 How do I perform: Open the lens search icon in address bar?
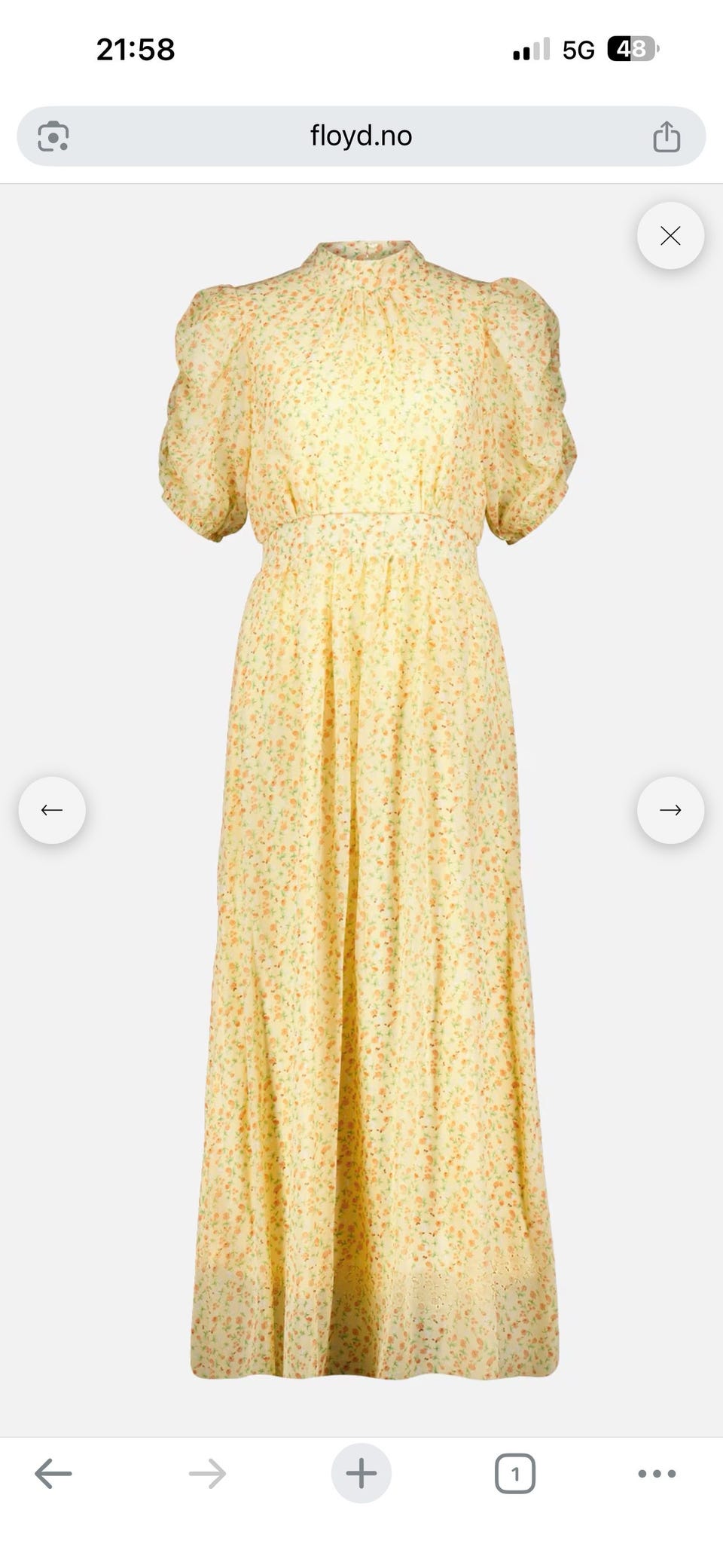point(53,136)
